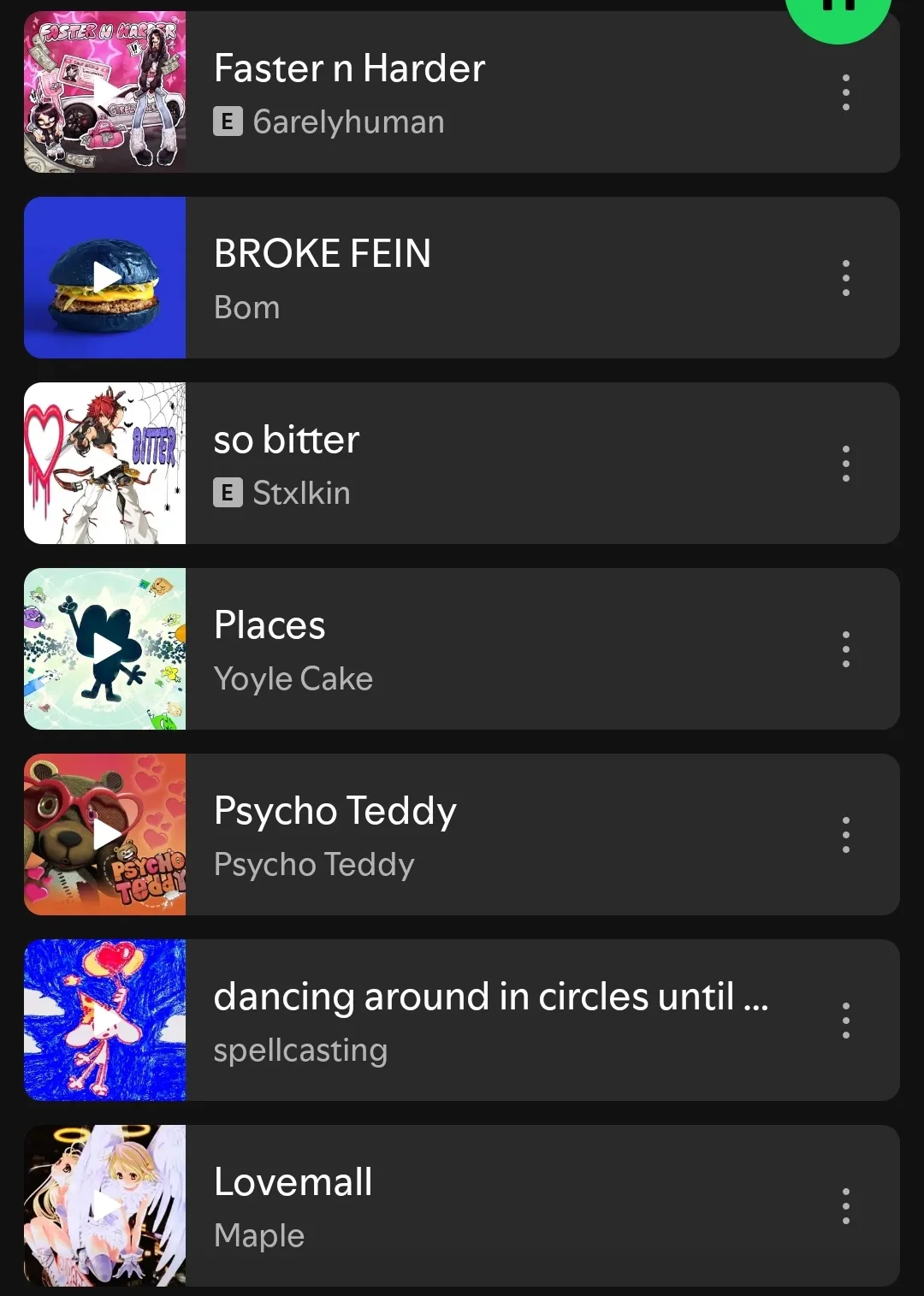Play Lovemall by Maple

pyautogui.click(x=105, y=1206)
